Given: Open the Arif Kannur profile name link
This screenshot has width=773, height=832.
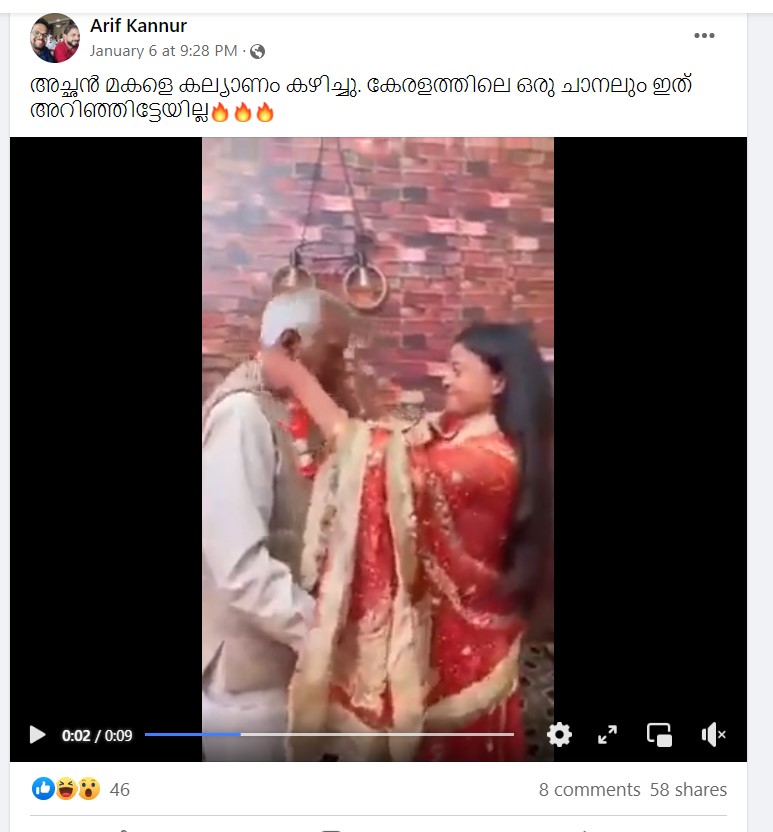Looking at the screenshot, I should click(x=138, y=26).
